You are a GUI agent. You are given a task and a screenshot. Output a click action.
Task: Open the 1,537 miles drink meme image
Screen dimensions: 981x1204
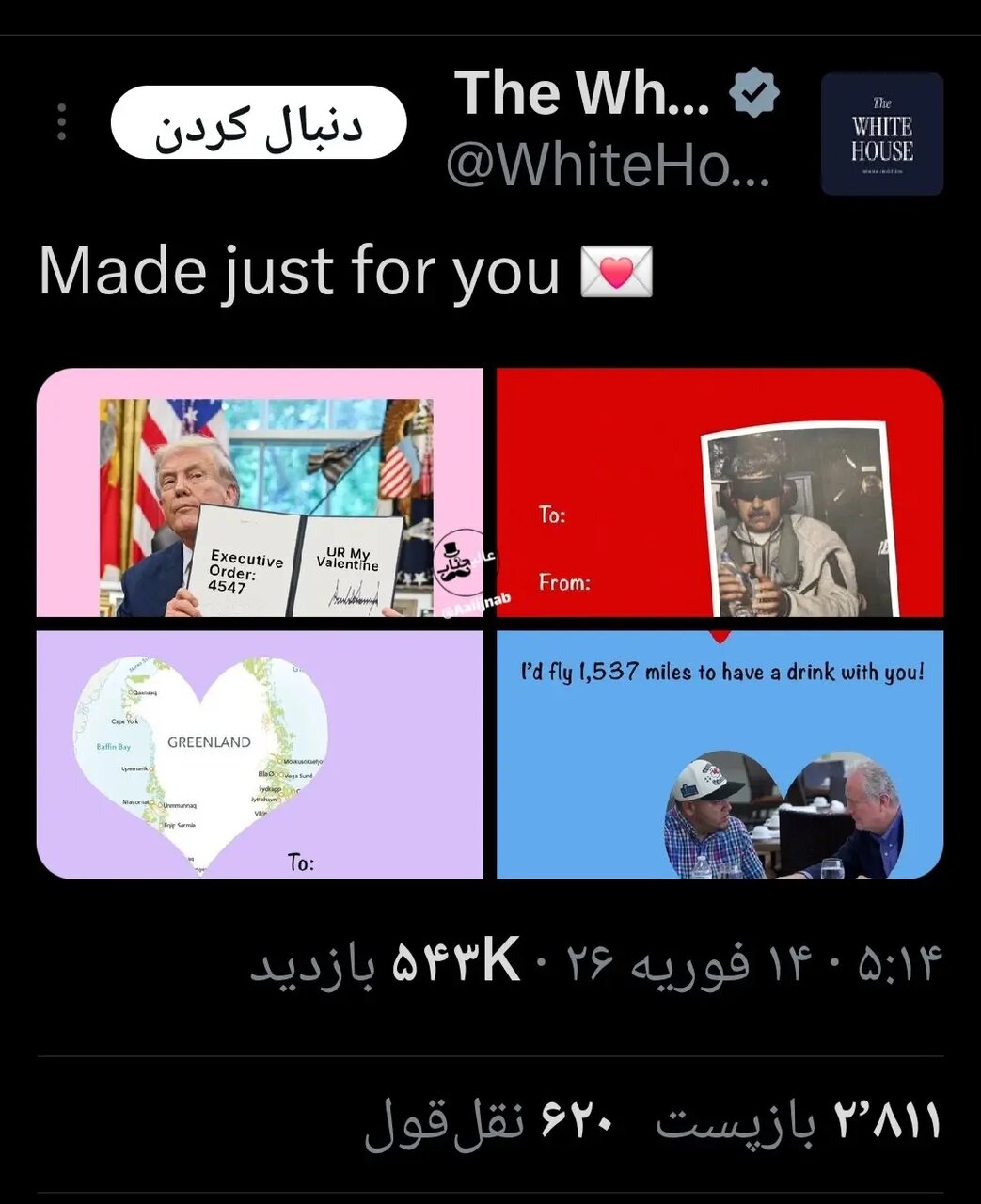[720, 754]
